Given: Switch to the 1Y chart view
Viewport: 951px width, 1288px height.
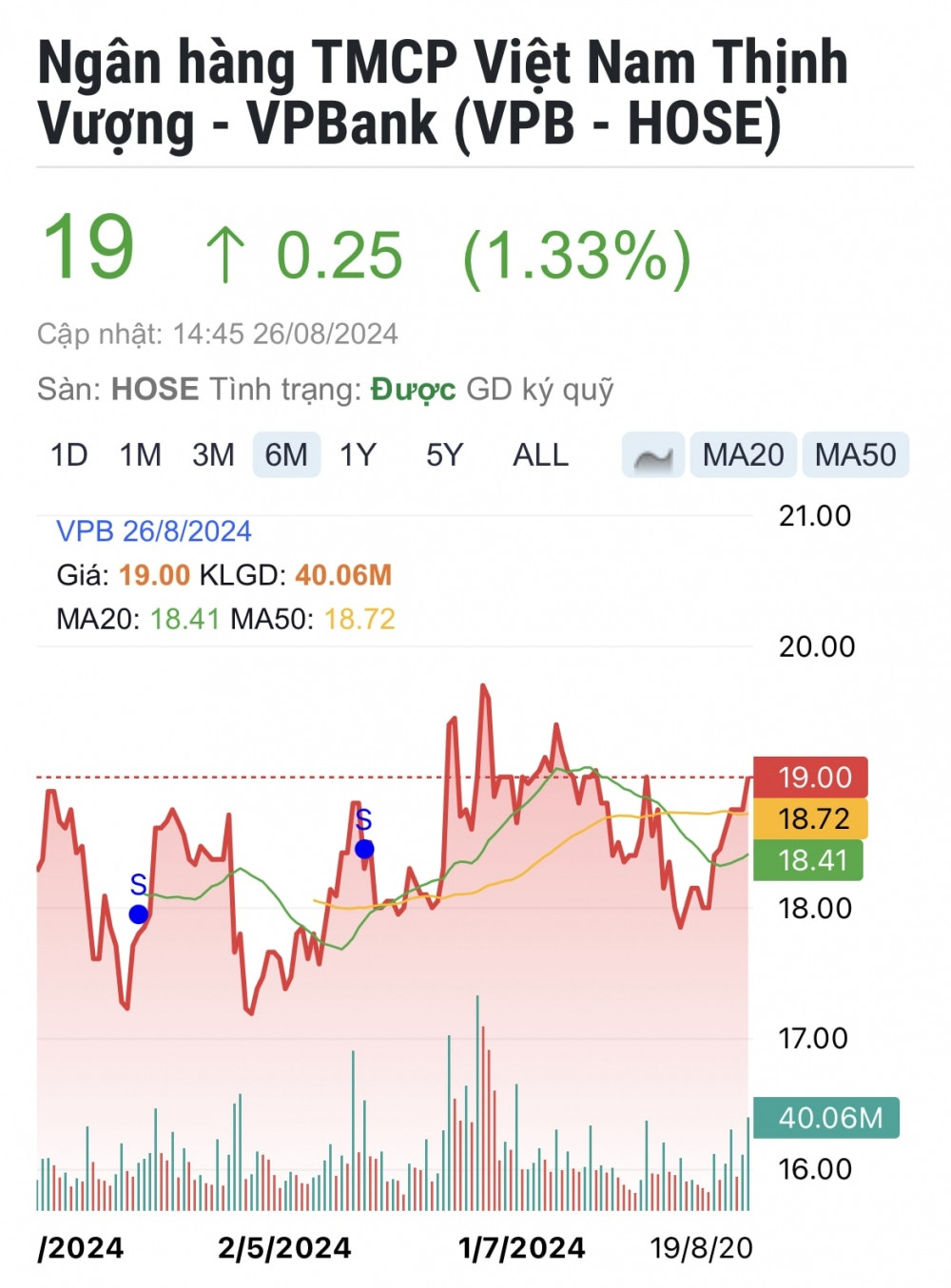Looking at the screenshot, I should point(359,455).
